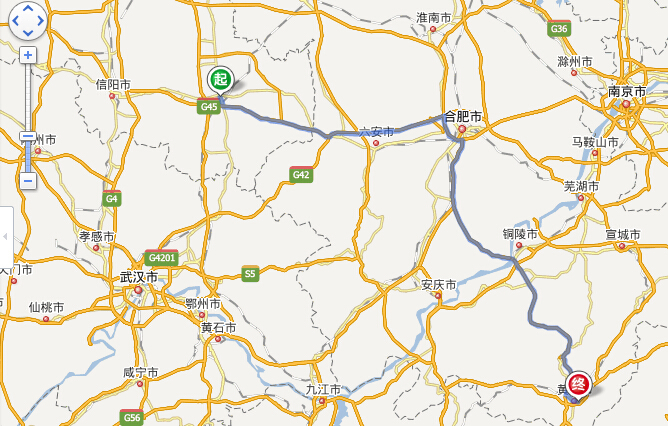This screenshot has width=668, height=426.
Task: Zoom out with the minus button
Action: [28, 181]
